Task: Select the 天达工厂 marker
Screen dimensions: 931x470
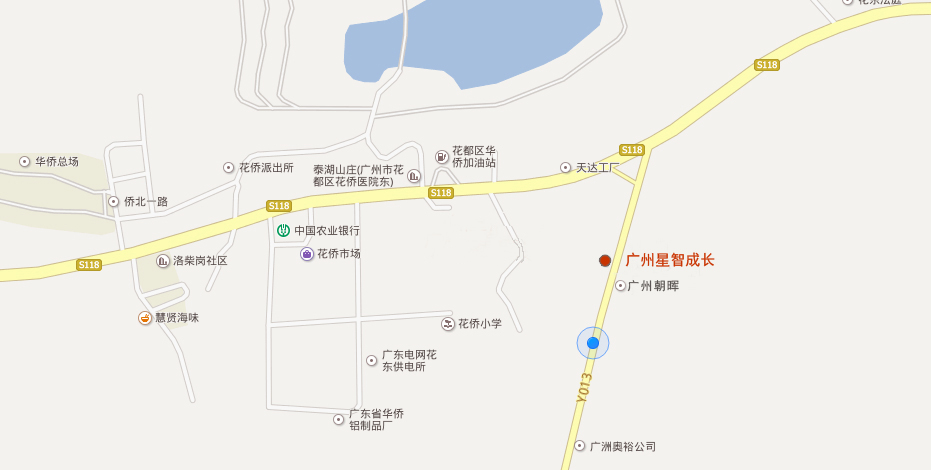Action: pyautogui.click(x=566, y=168)
